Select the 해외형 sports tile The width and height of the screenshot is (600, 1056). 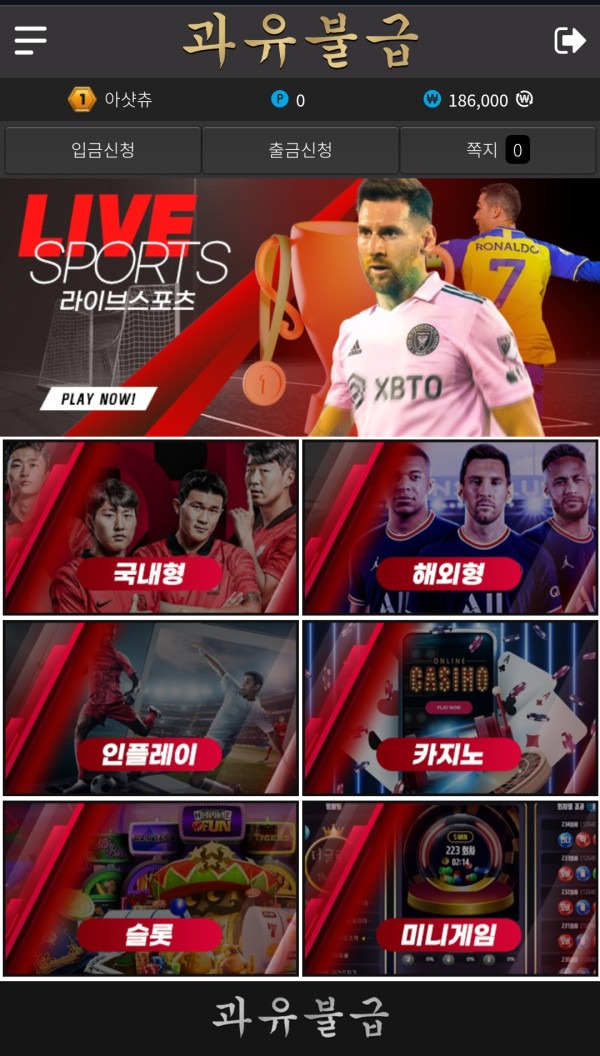[x=450, y=528]
